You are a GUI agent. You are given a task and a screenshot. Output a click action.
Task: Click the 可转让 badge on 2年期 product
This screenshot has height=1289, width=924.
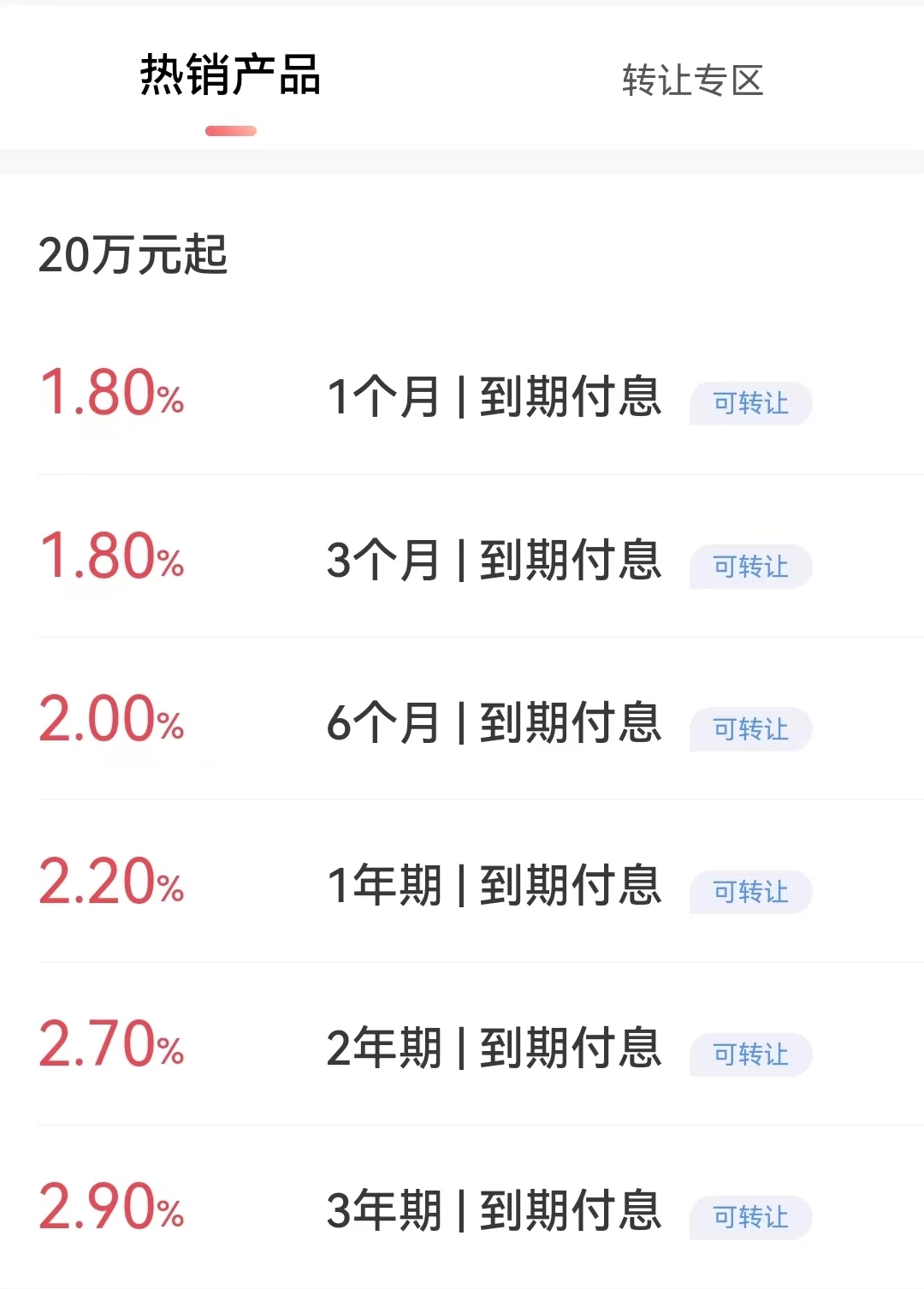click(750, 1054)
